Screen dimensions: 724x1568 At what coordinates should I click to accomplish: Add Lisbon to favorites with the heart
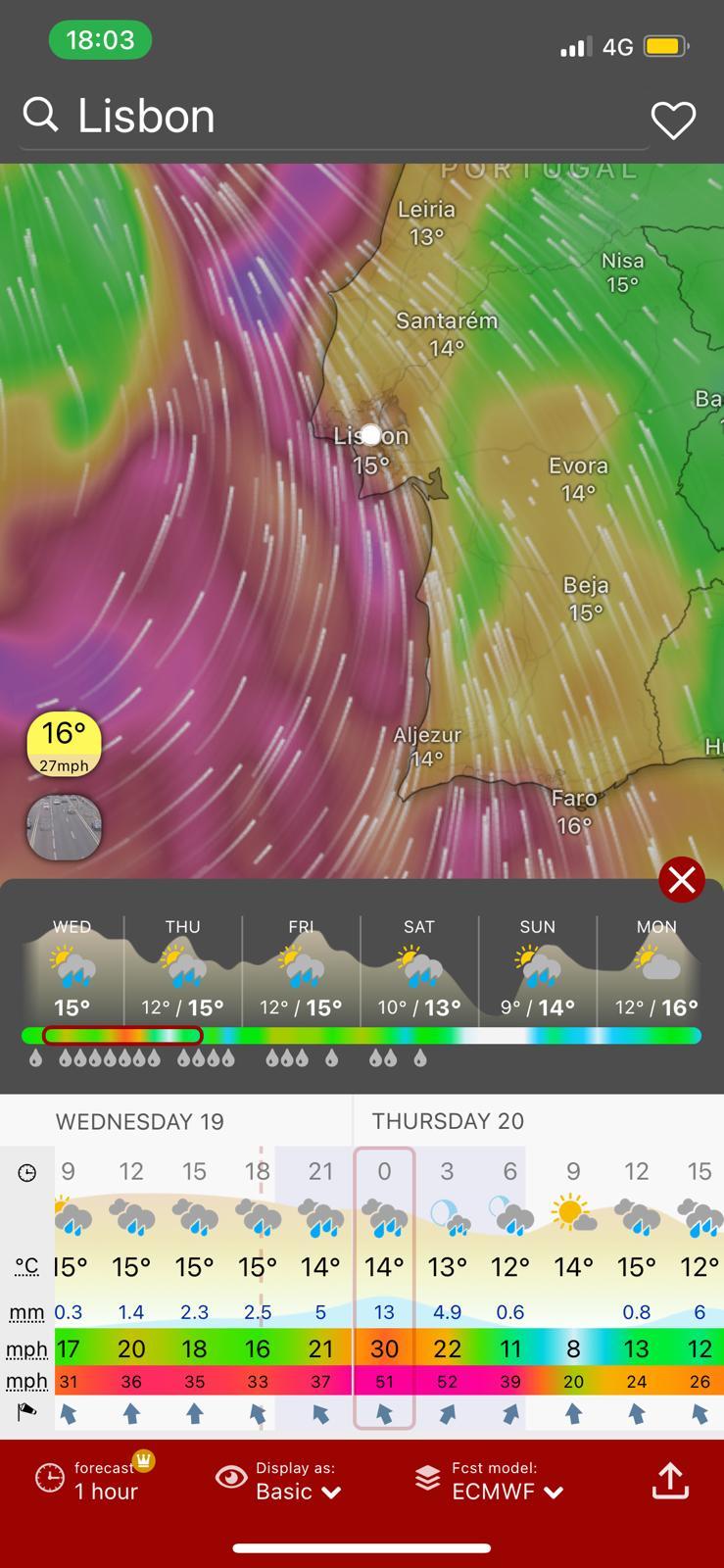pos(673,121)
